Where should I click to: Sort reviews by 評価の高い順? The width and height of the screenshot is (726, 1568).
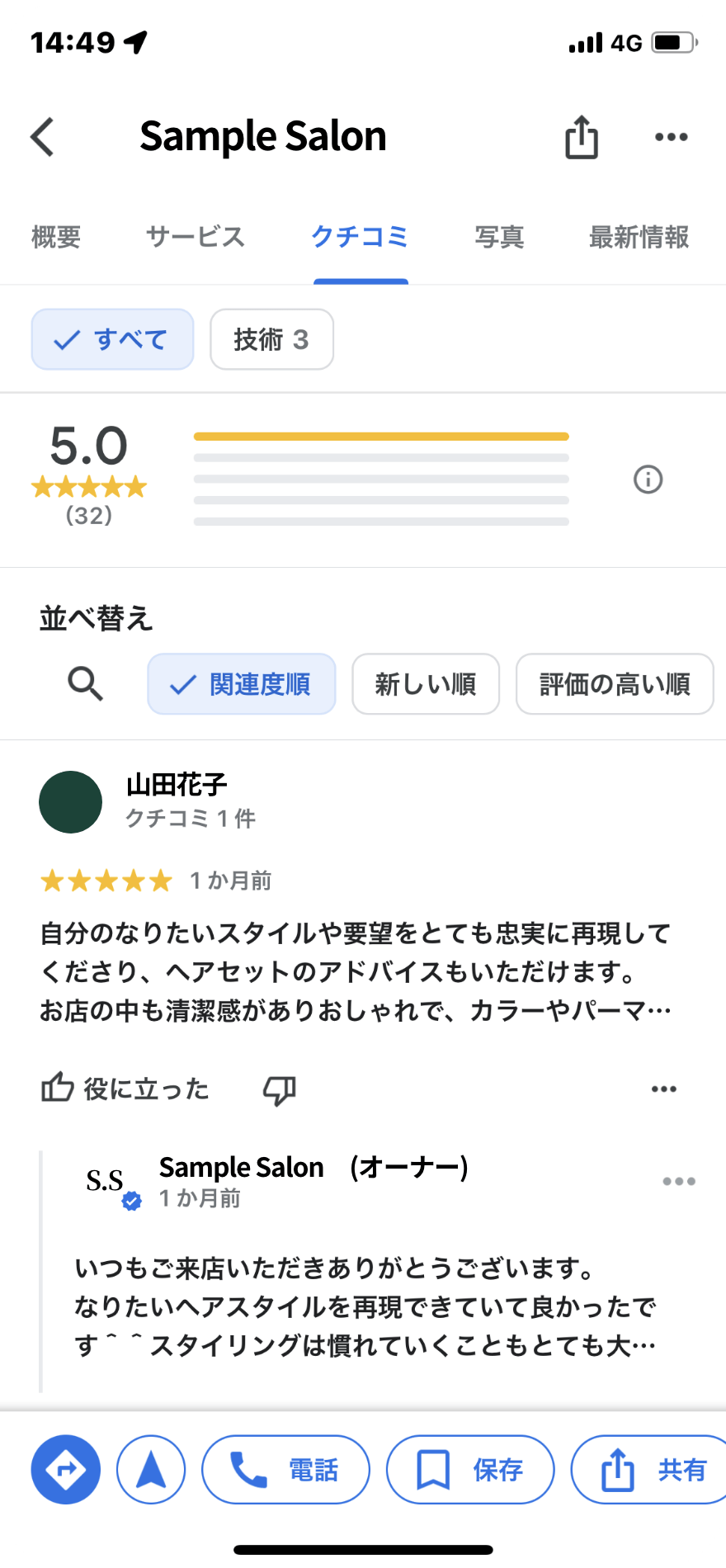coord(614,684)
